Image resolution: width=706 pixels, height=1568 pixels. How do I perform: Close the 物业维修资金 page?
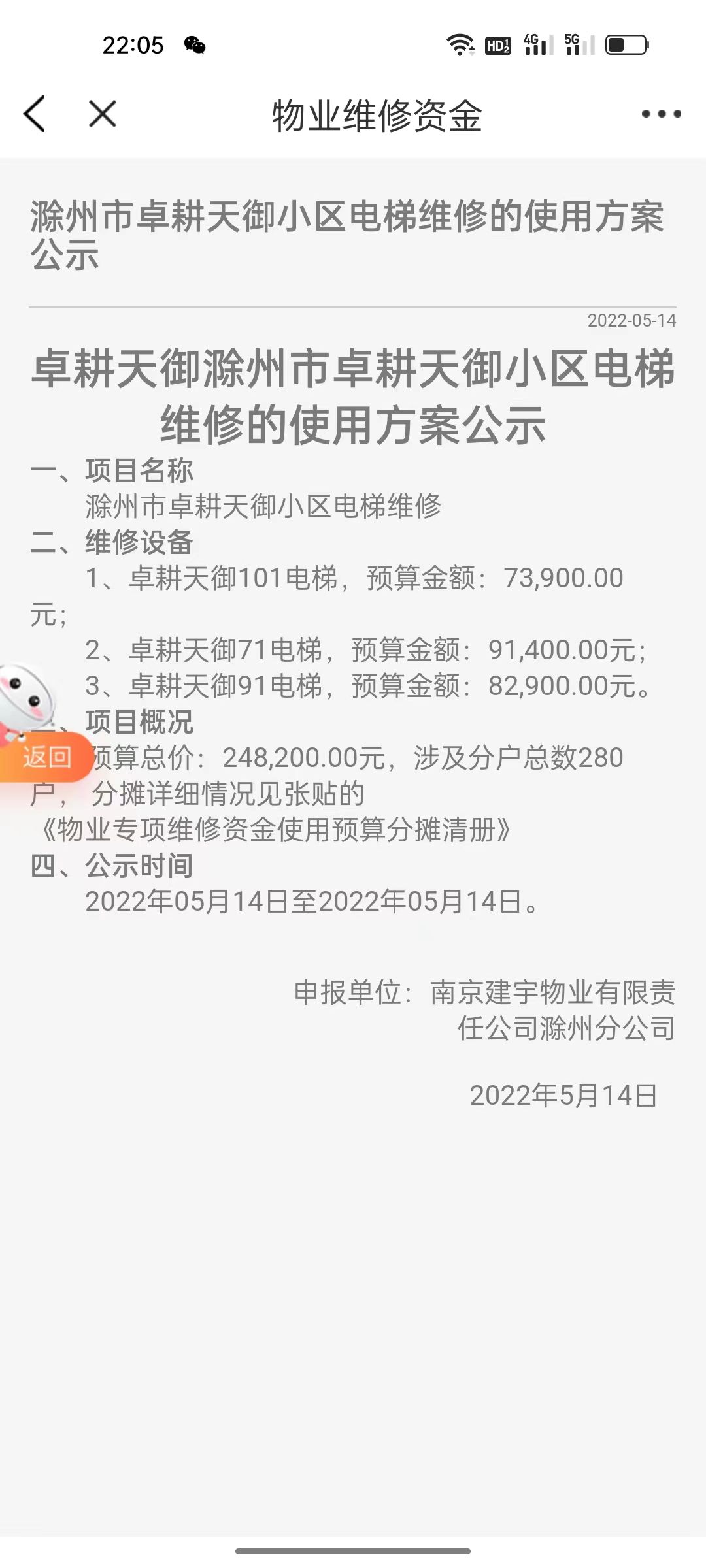(x=103, y=114)
